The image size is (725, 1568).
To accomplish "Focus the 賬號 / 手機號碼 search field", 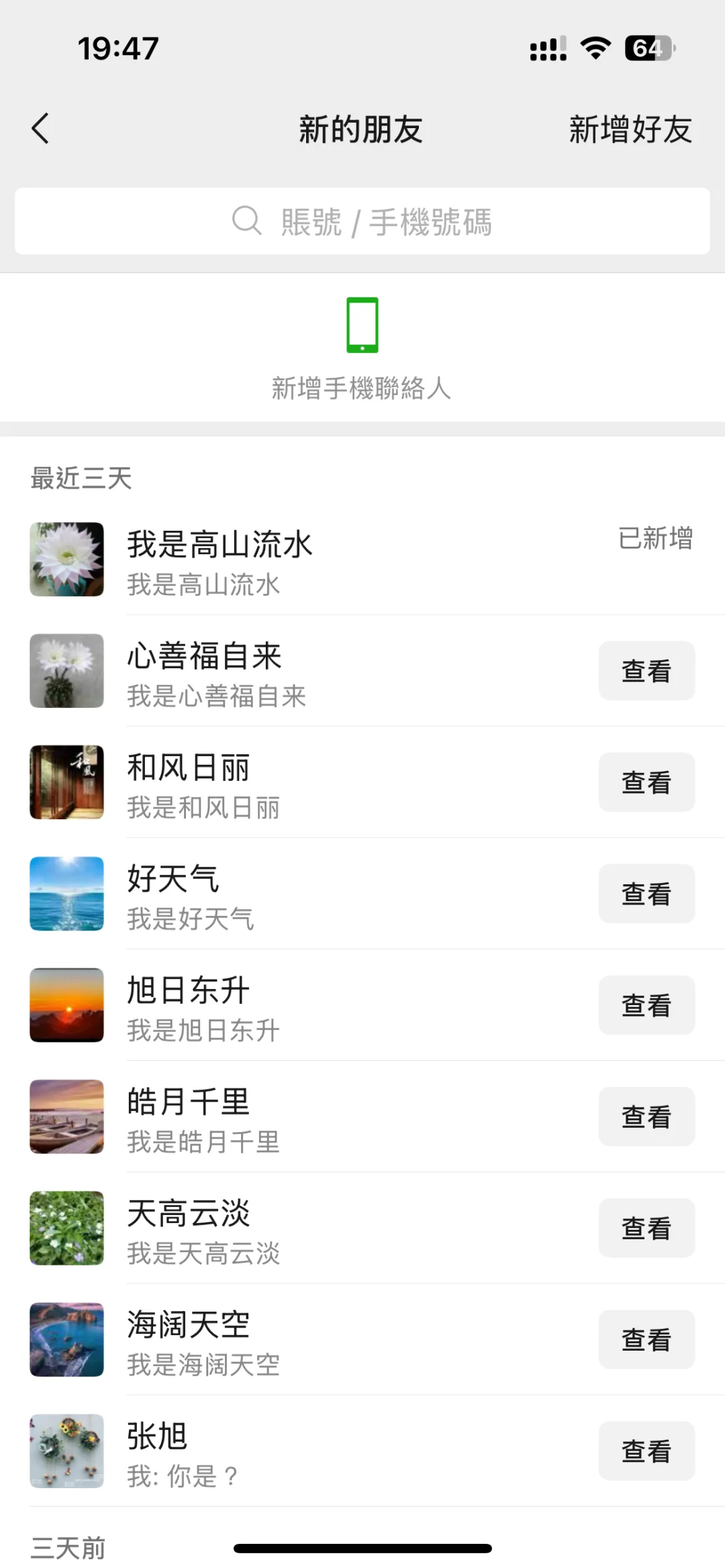I will [x=362, y=221].
